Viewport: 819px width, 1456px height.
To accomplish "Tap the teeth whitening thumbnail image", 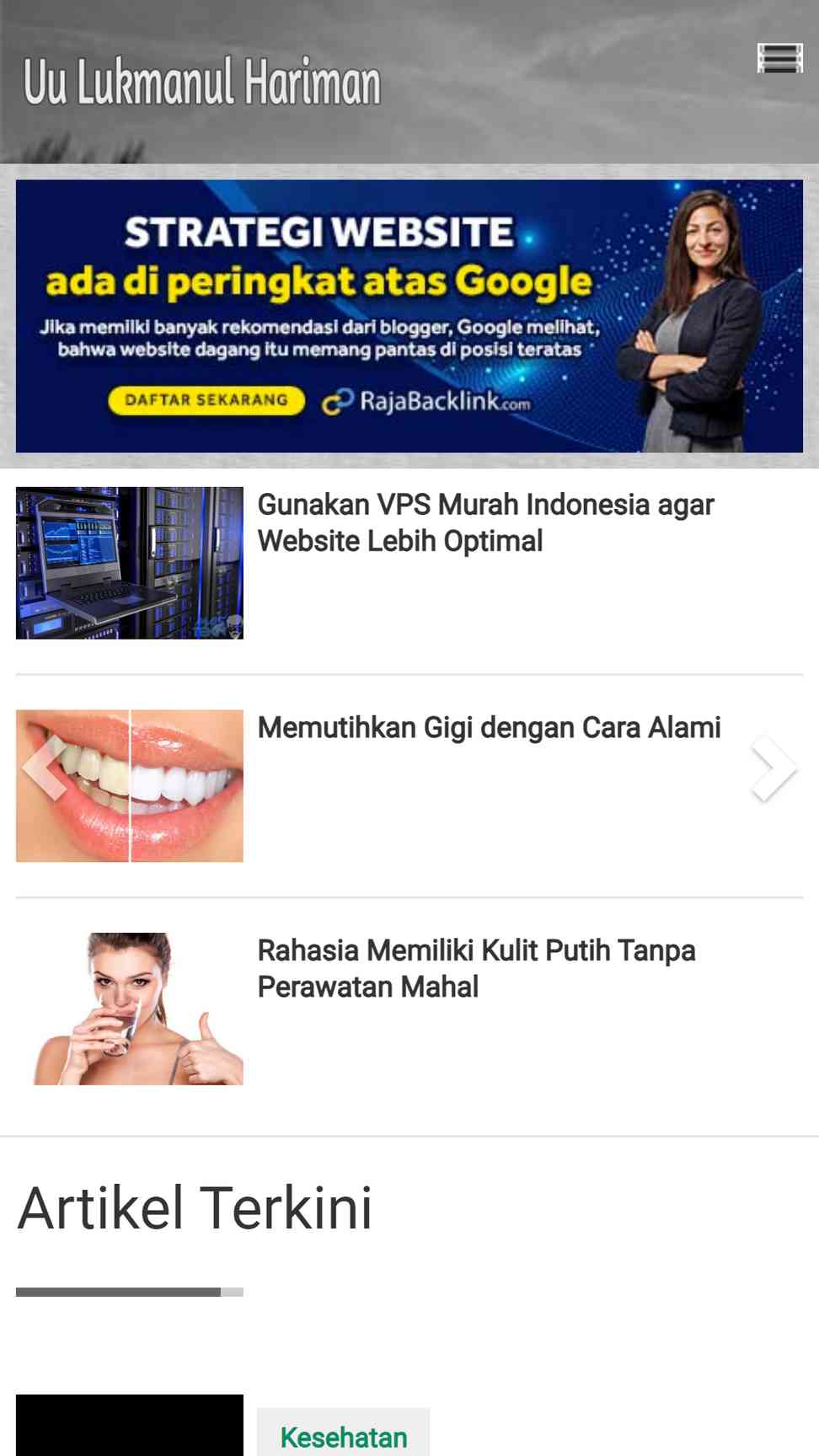I will tap(130, 785).
